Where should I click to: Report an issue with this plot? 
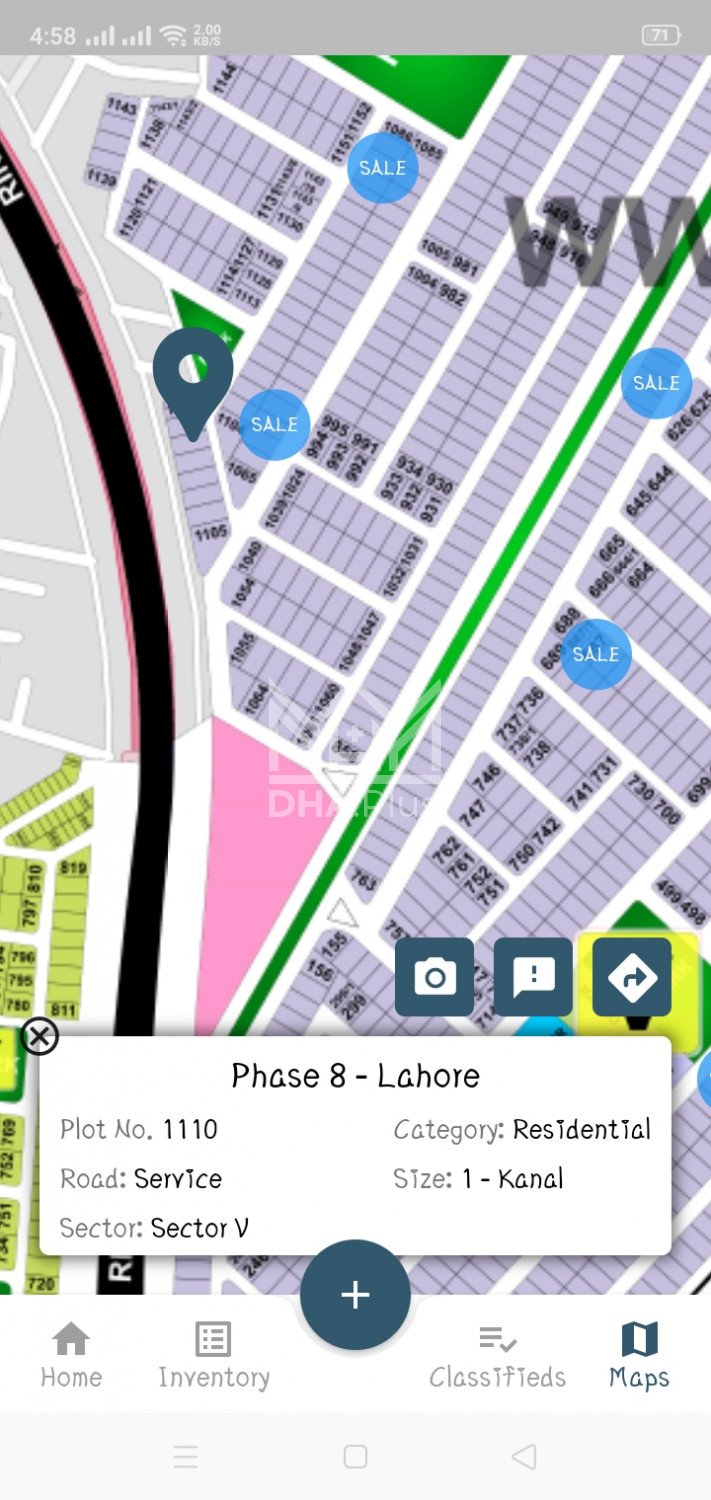click(533, 977)
